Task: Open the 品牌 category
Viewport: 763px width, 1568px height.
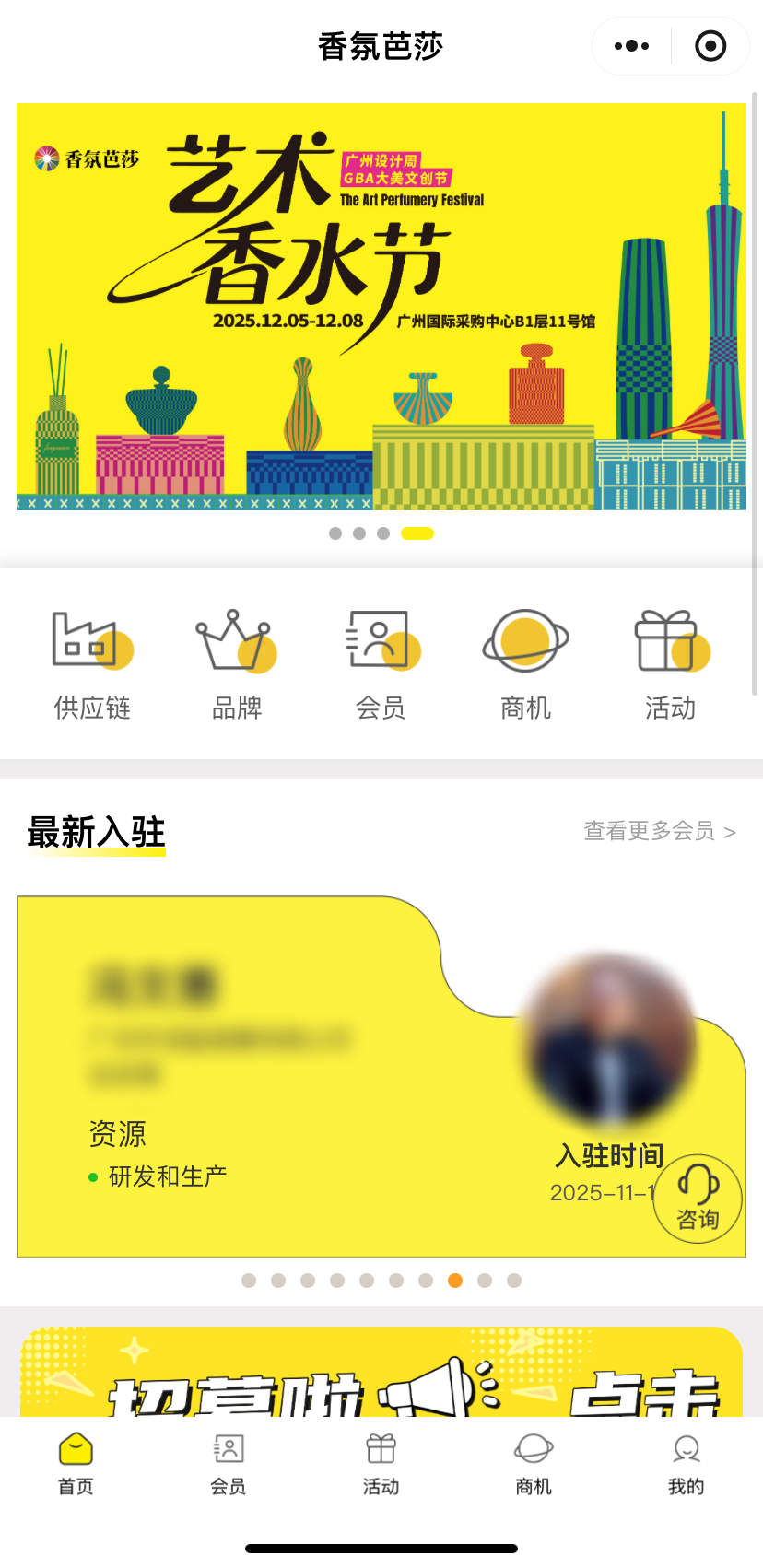Action: tap(237, 665)
